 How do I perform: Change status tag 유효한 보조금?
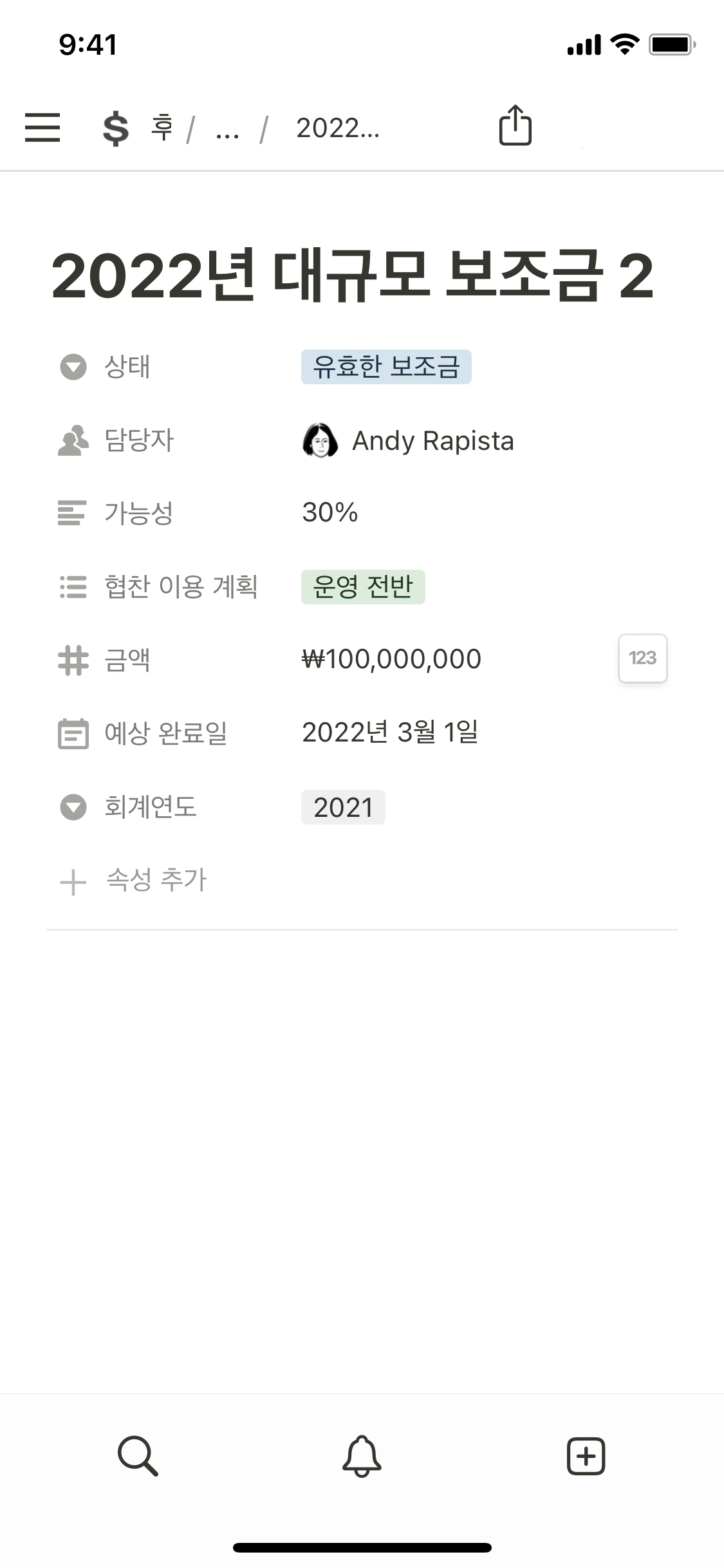point(385,367)
